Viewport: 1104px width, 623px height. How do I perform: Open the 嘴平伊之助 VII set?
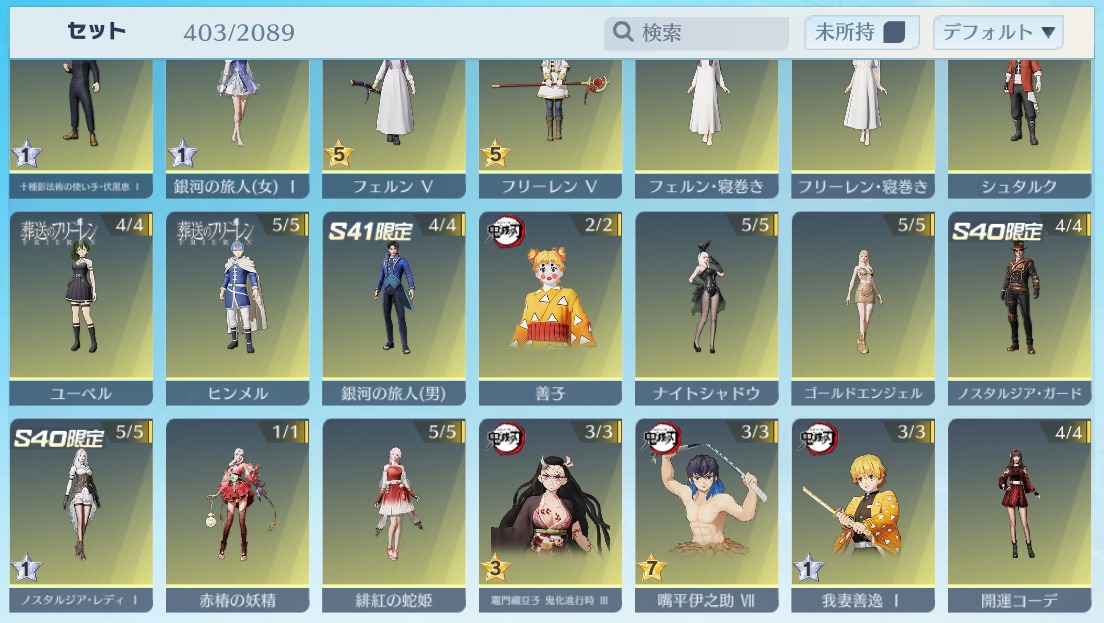click(706, 508)
